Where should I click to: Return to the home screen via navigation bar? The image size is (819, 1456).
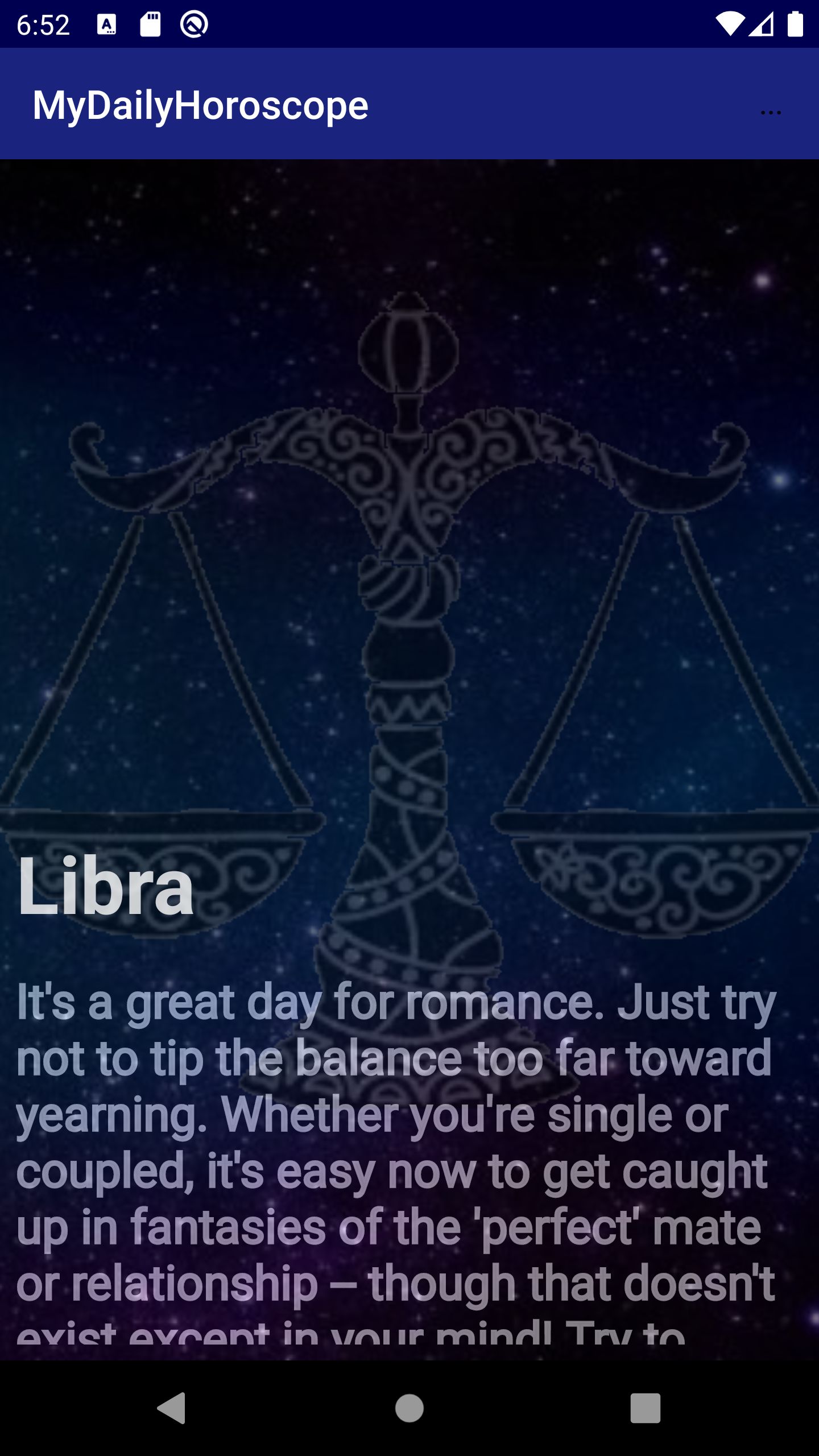(409, 1408)
